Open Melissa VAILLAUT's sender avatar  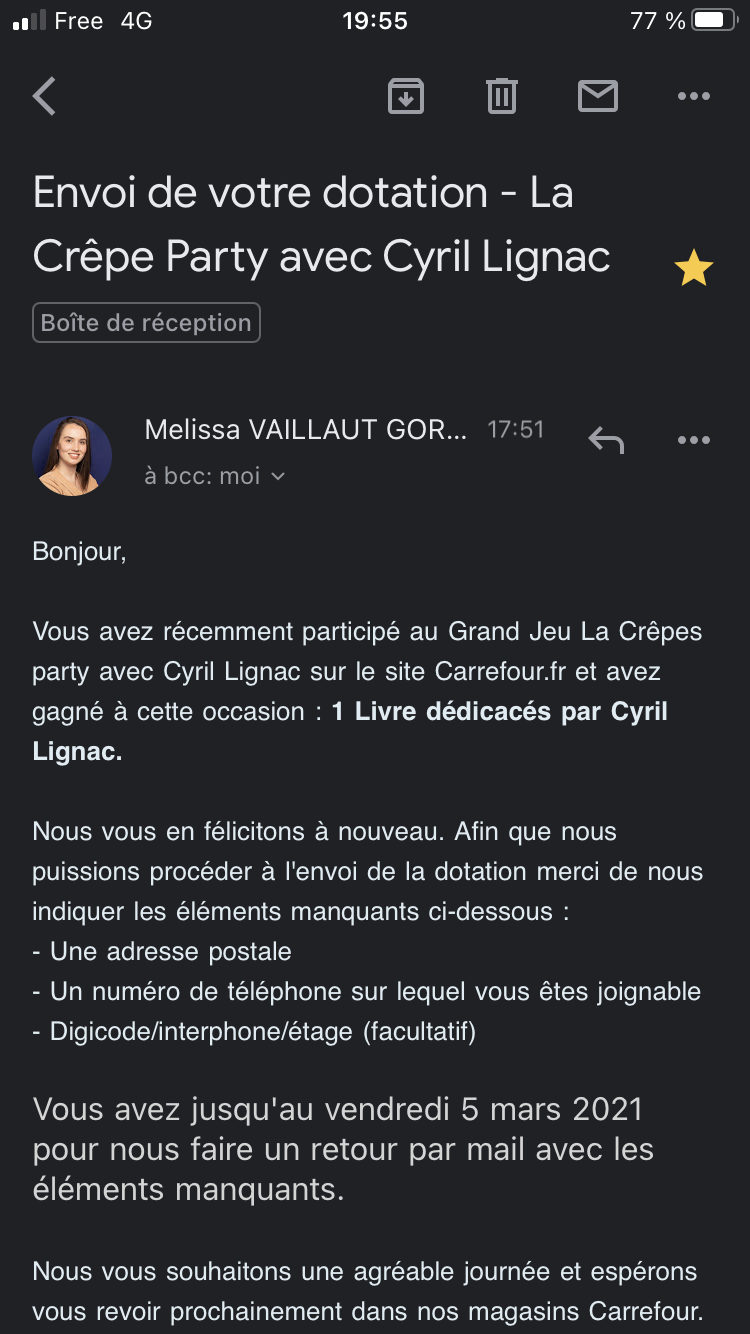click(x=72, y=456)
